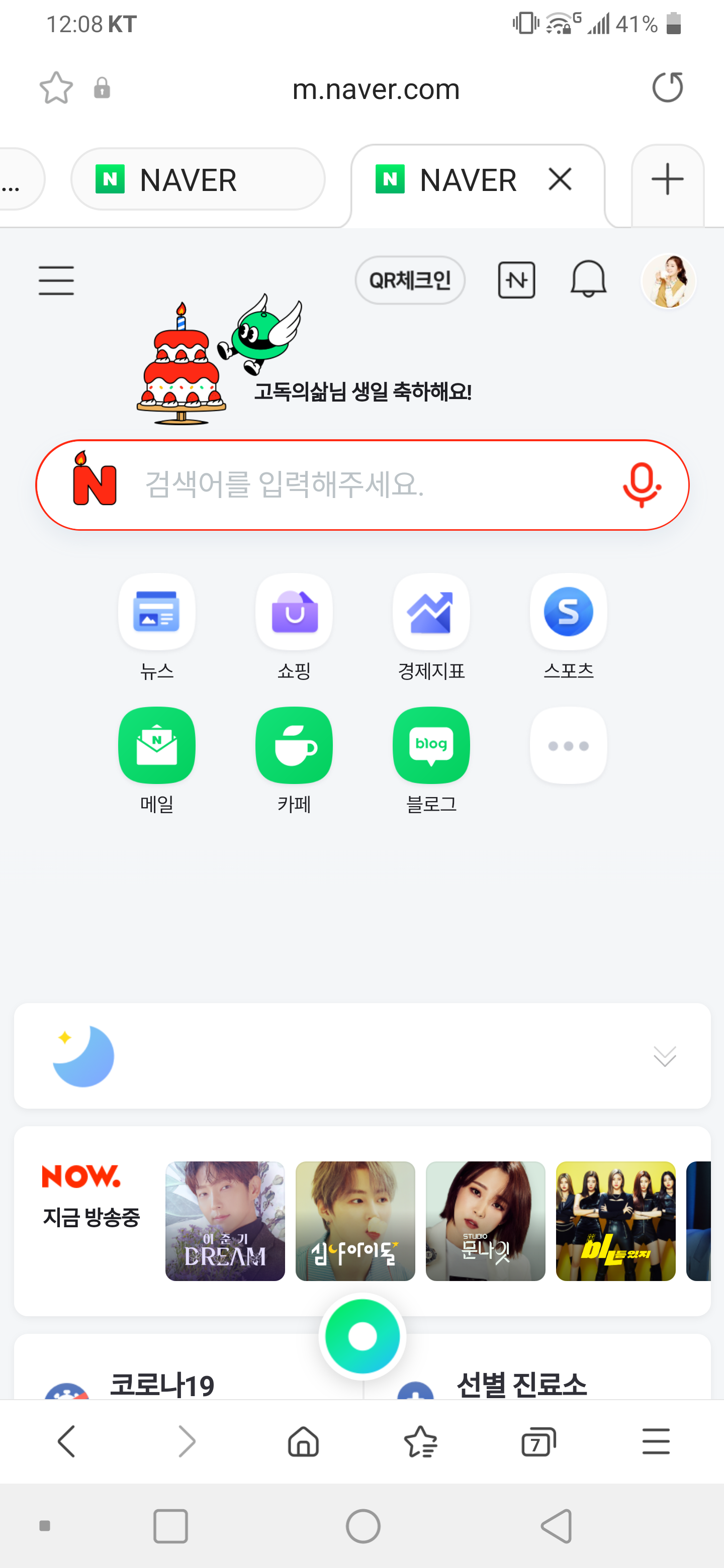Close the active NAVER tab
724x1568 pixels.
560,179
